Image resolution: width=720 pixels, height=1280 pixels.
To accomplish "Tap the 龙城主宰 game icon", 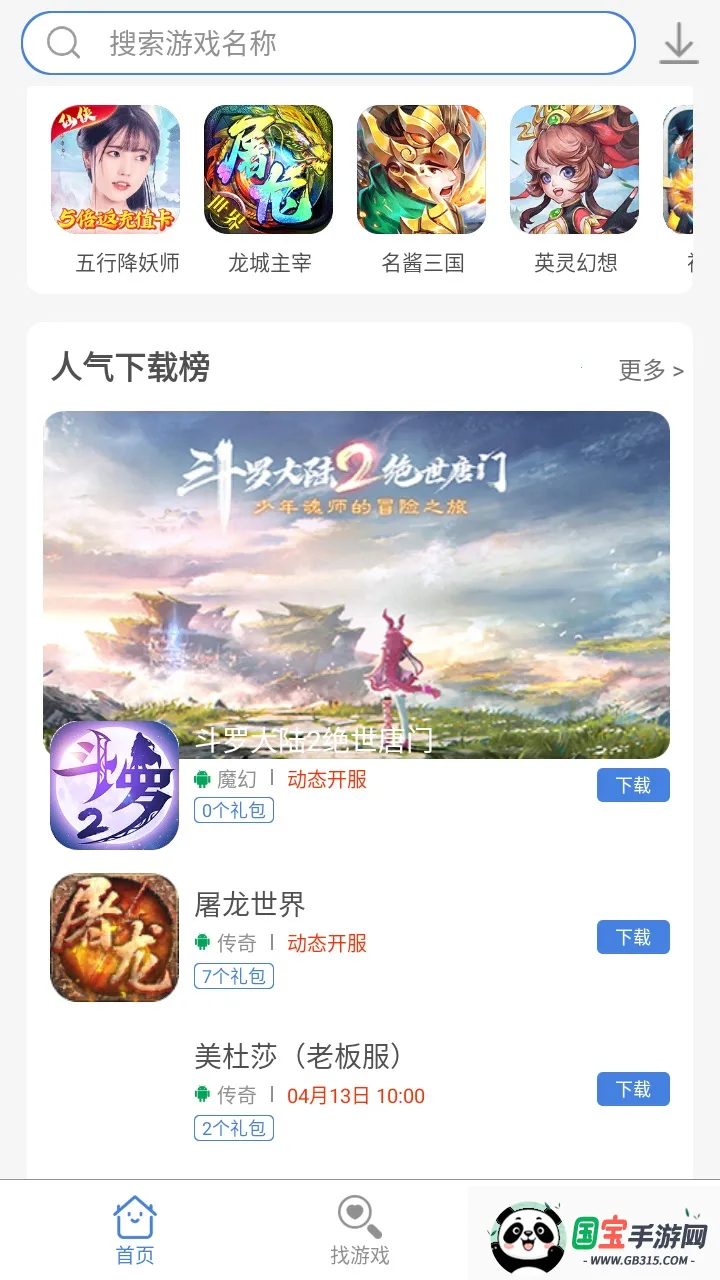I will (x=268, y=170).
